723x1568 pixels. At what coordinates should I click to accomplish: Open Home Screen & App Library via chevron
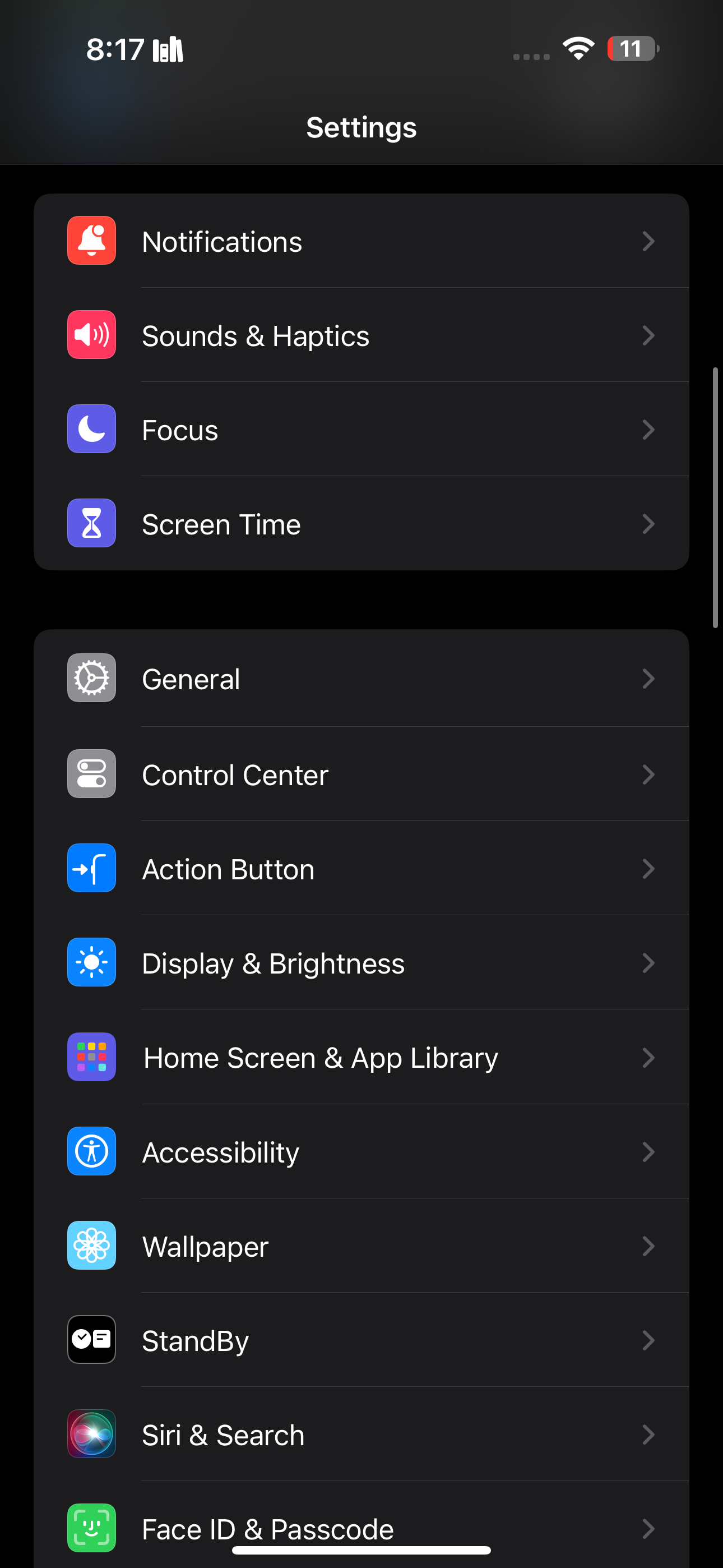click(649, 1058)
